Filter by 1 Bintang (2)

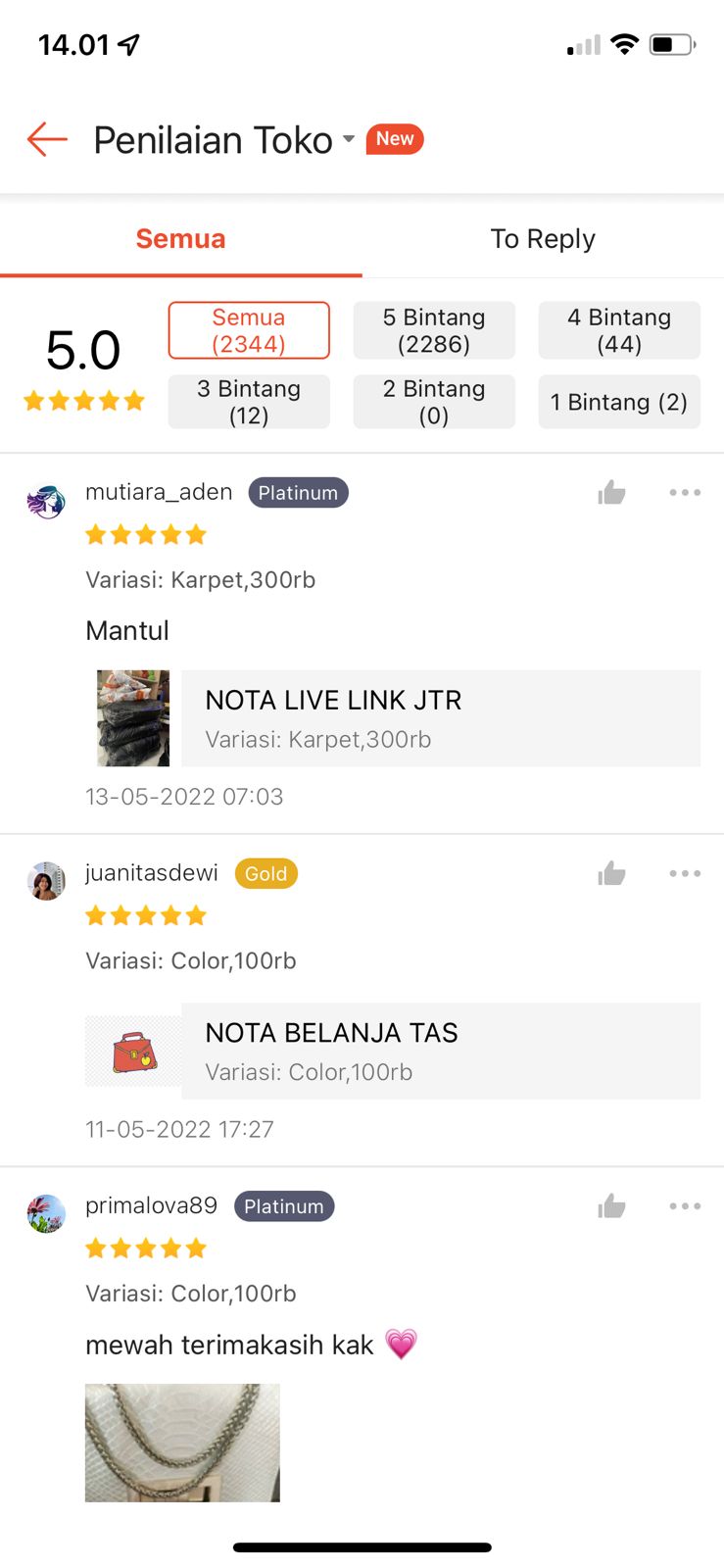pos(619,402)
